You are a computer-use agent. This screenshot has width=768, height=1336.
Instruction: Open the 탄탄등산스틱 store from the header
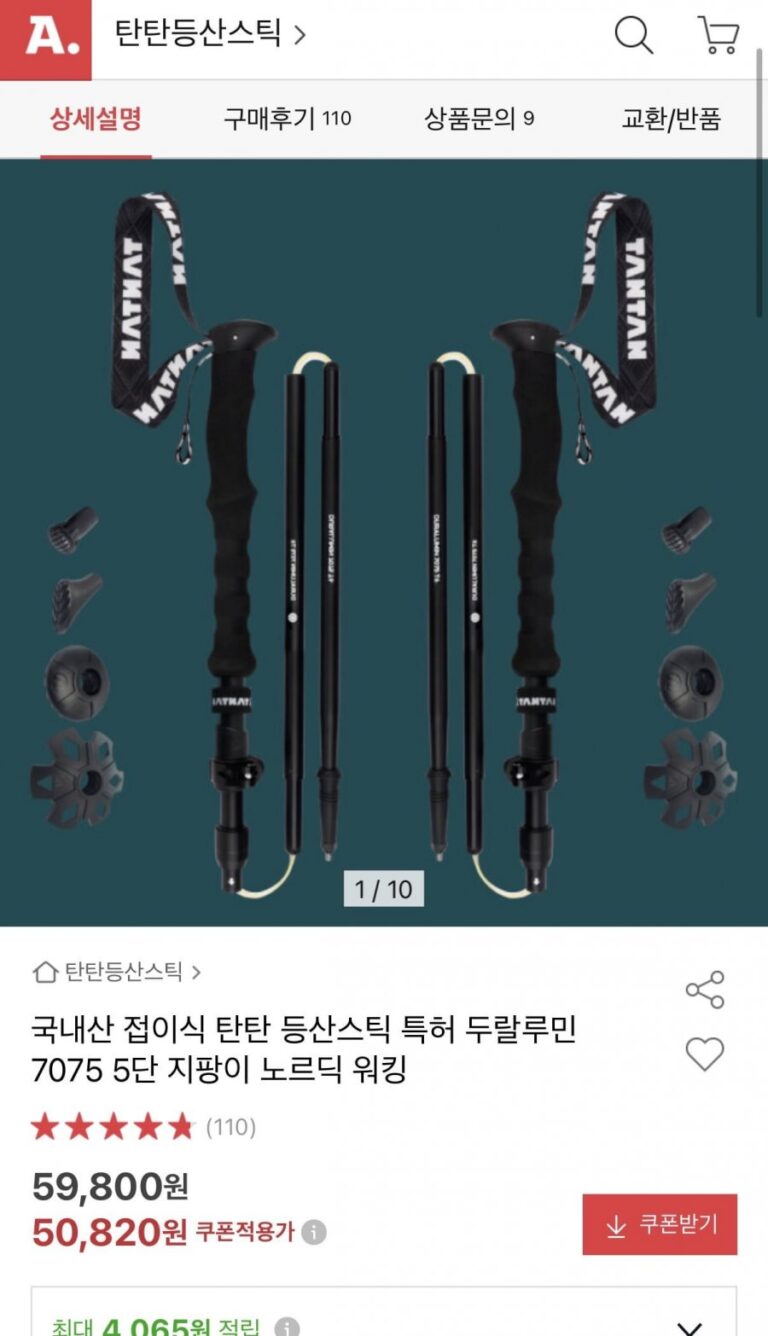210,35
